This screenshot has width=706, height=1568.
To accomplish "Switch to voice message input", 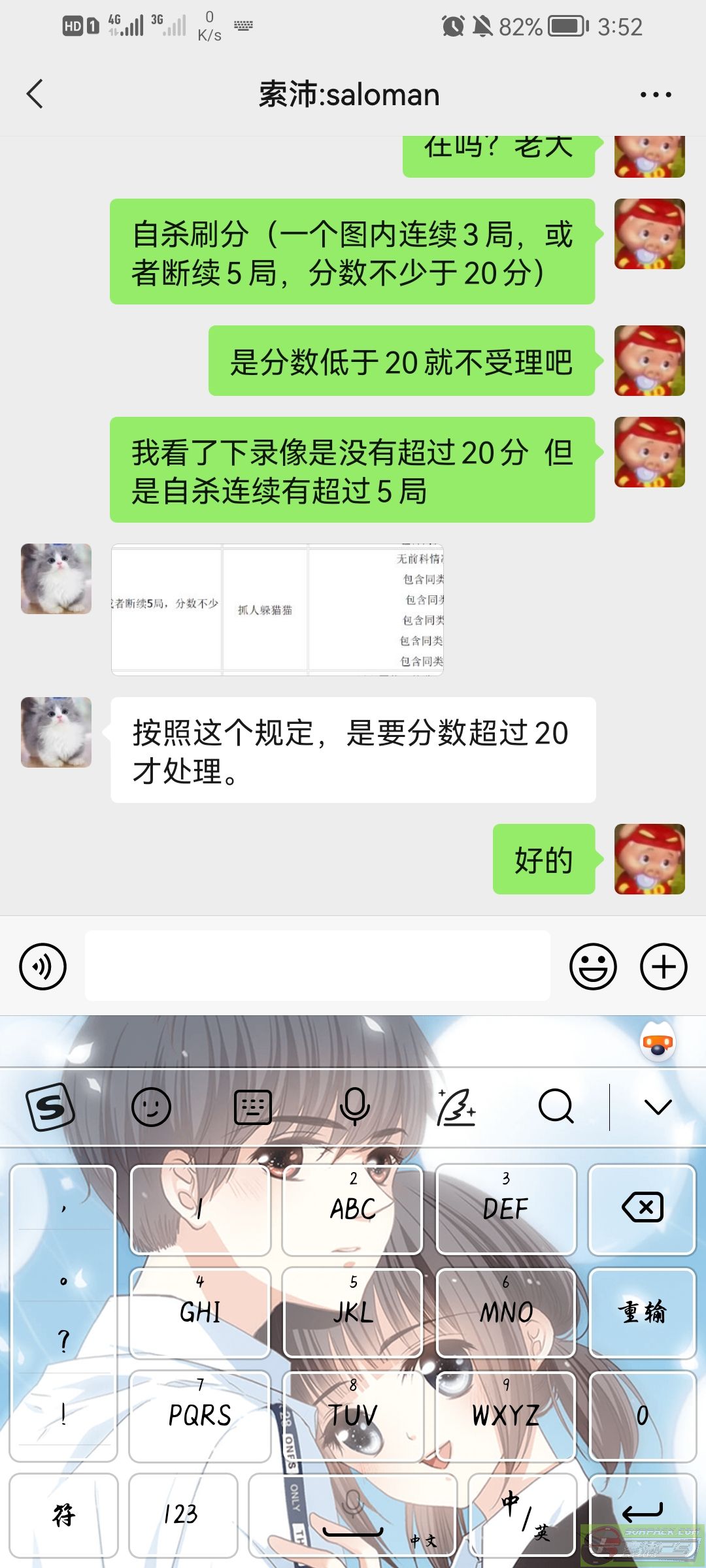I will [x=43, y=966].
